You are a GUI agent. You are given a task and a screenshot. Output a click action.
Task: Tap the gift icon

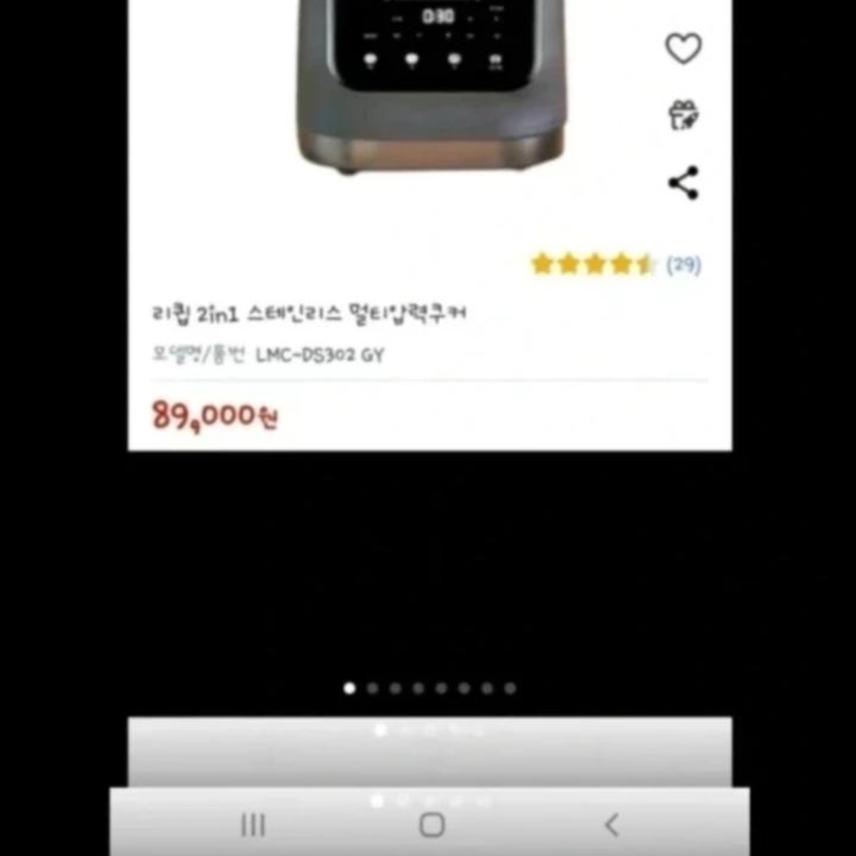pyautogui.click(x=683, y=115)
